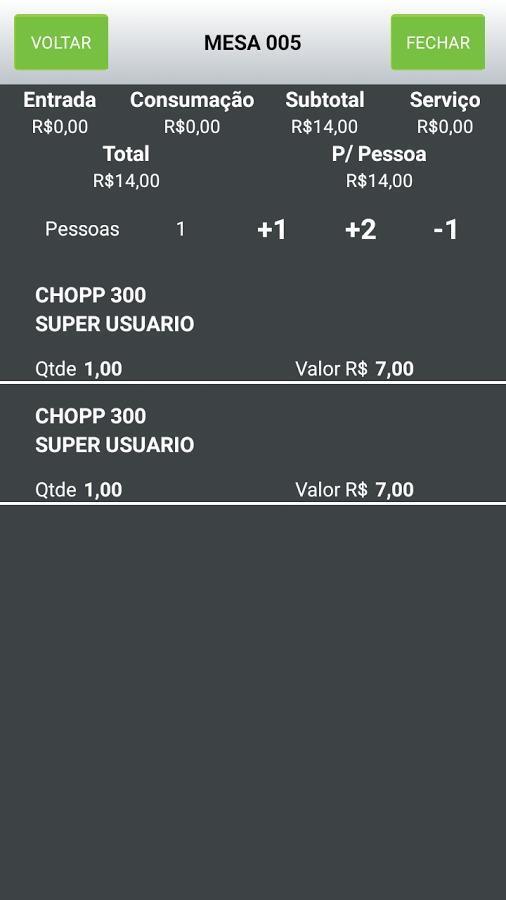
Task: Close the table with FECHAR
Action: coord(438,42)
